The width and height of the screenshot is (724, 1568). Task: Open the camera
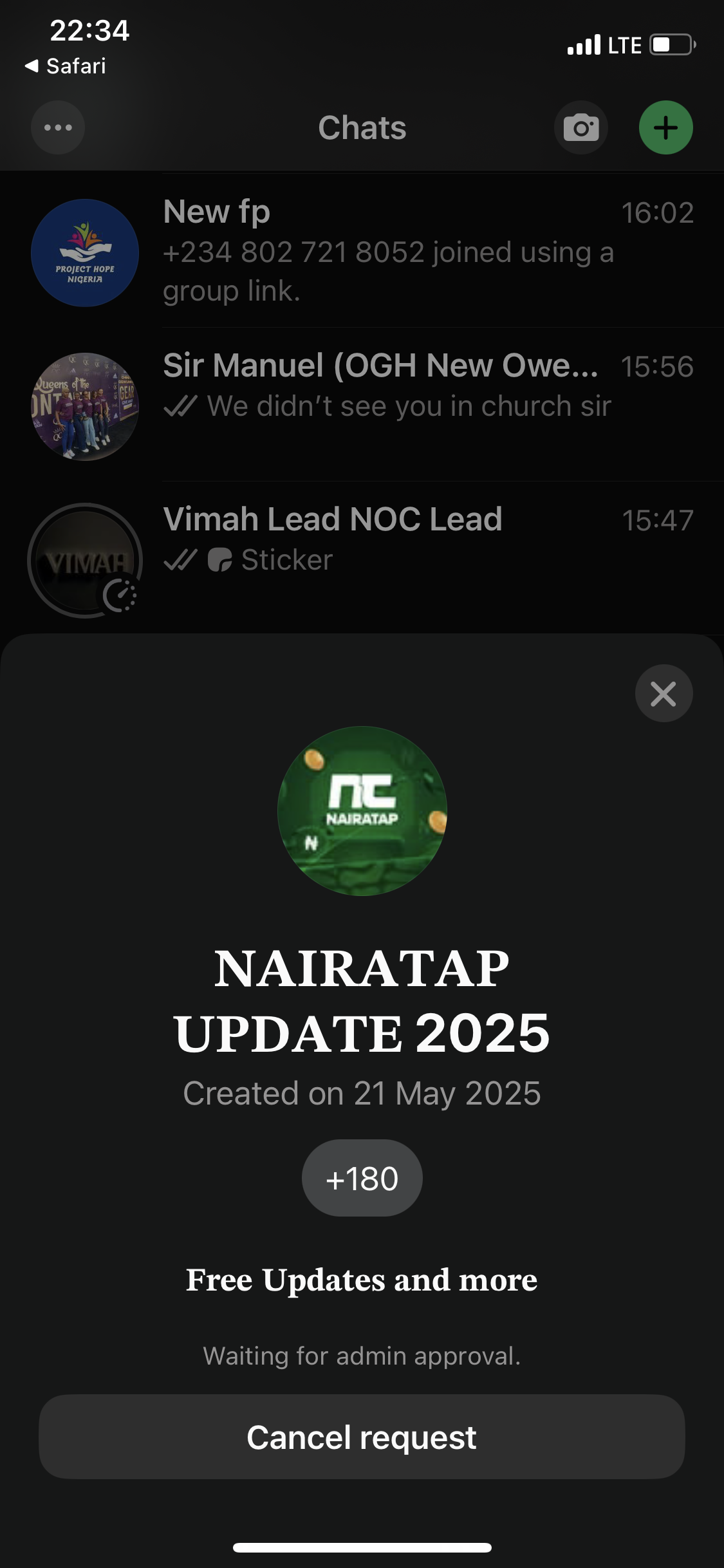581,127
